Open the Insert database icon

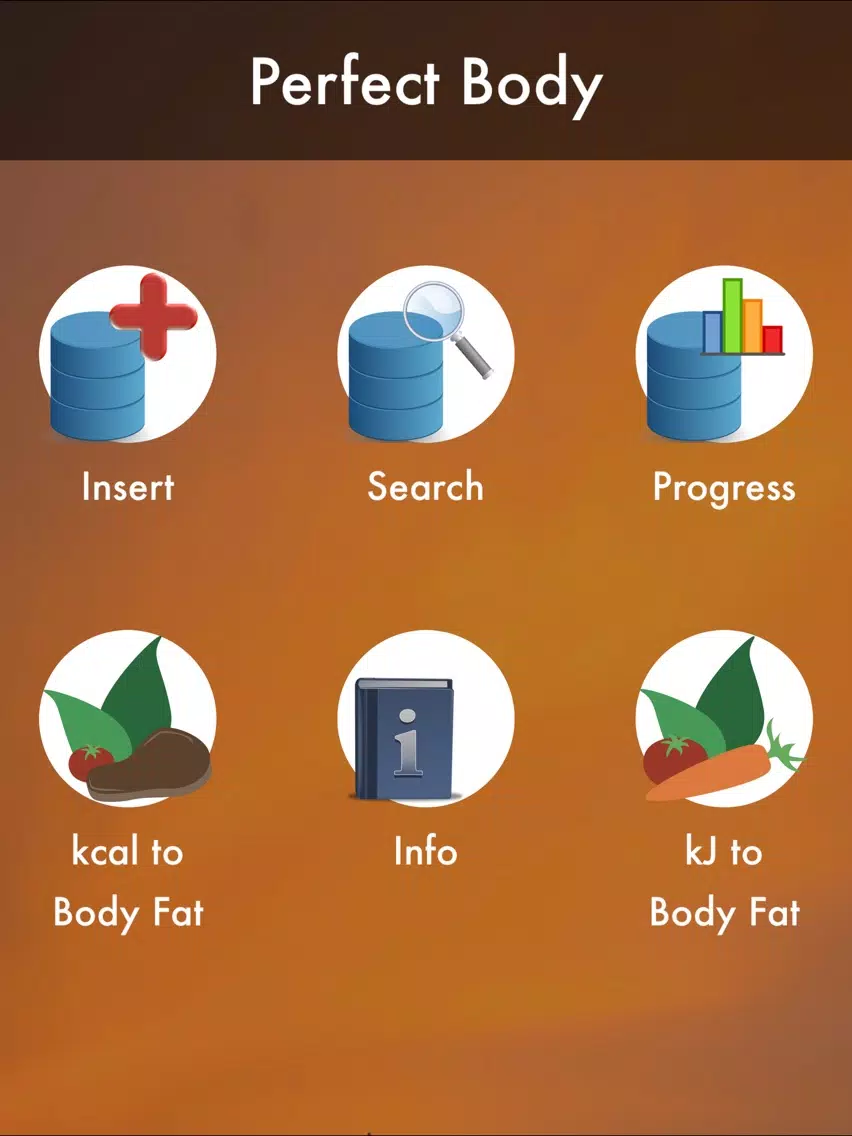pos(128,354)
